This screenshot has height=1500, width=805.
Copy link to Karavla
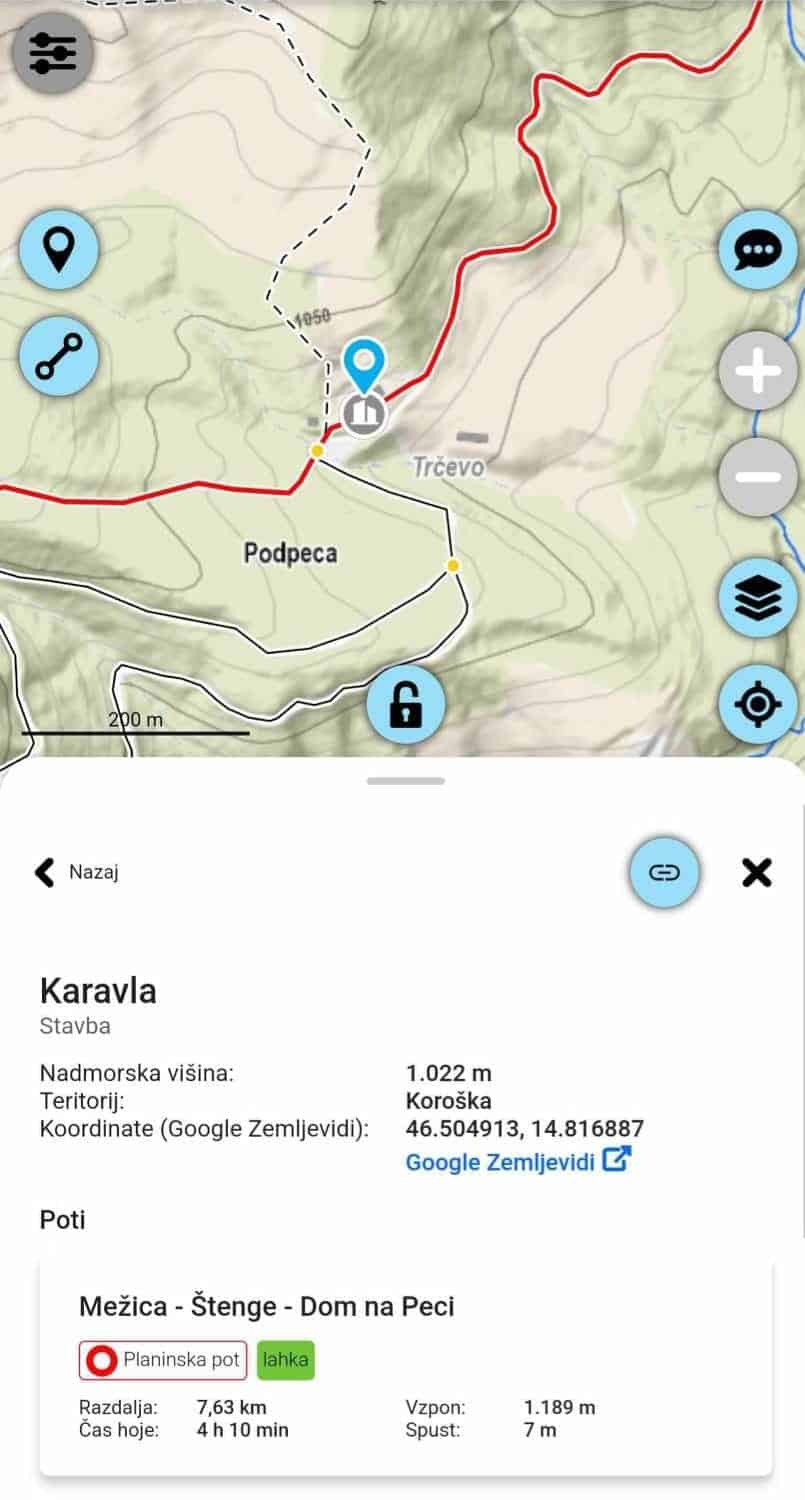point(664,872)
